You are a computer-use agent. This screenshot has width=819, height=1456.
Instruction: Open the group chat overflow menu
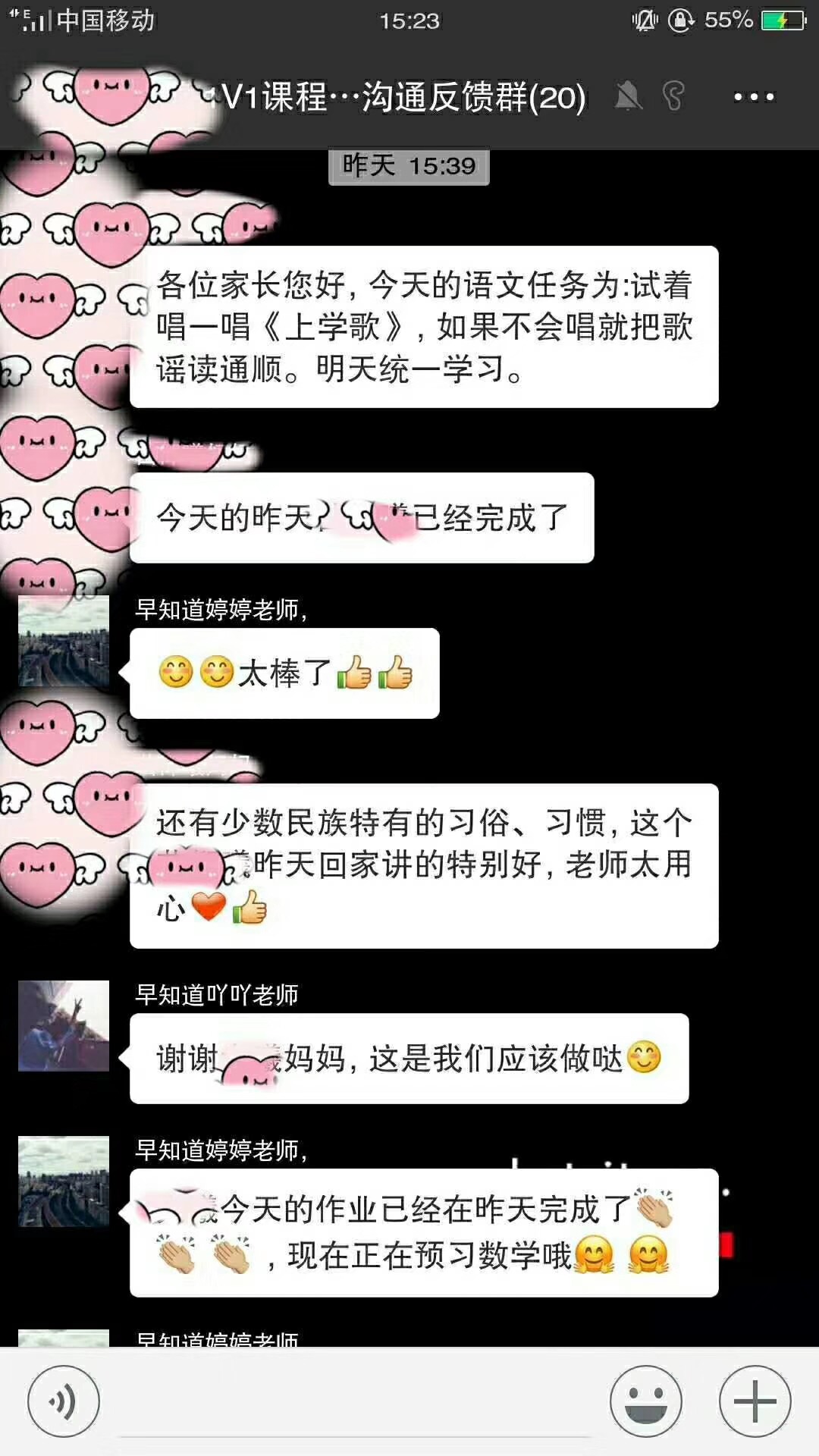click(x=753, y=97)
